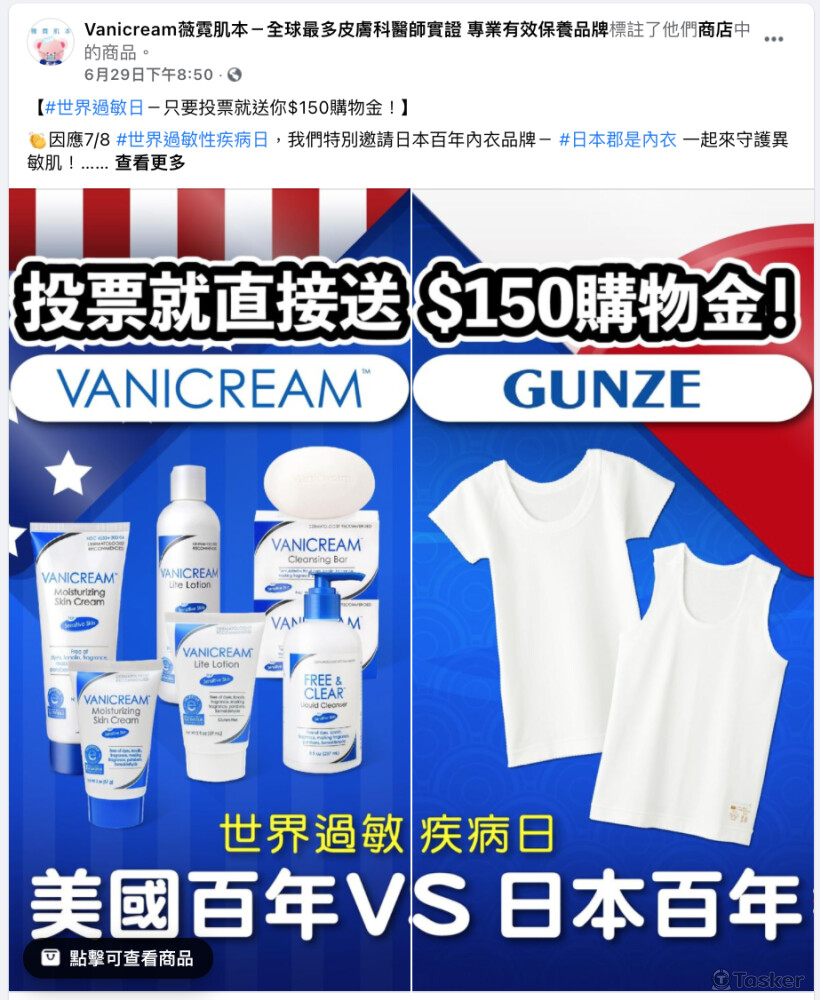
Task: Open the post's promotional image
Action: (x=410, y=600)
